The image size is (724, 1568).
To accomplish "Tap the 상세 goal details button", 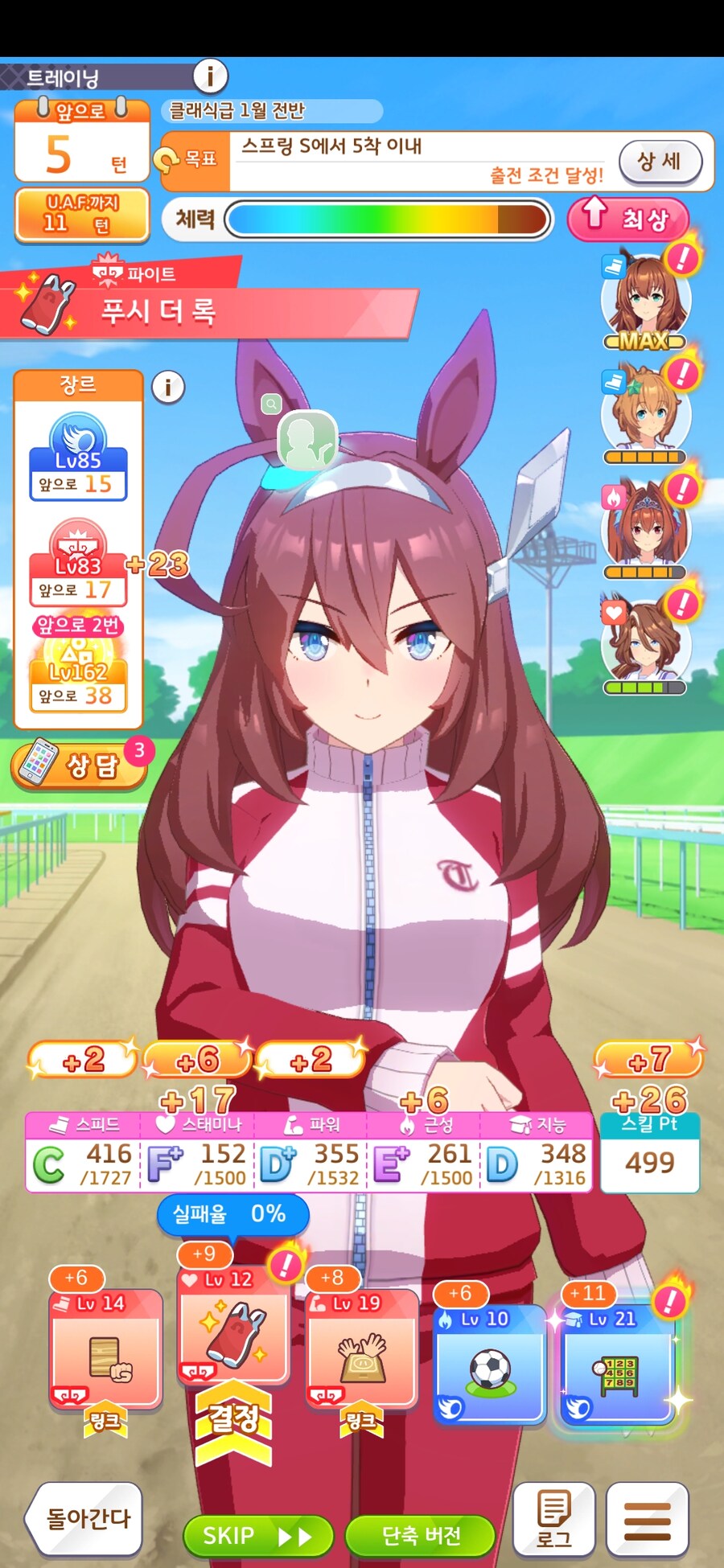I will click(x=660, y=162).
